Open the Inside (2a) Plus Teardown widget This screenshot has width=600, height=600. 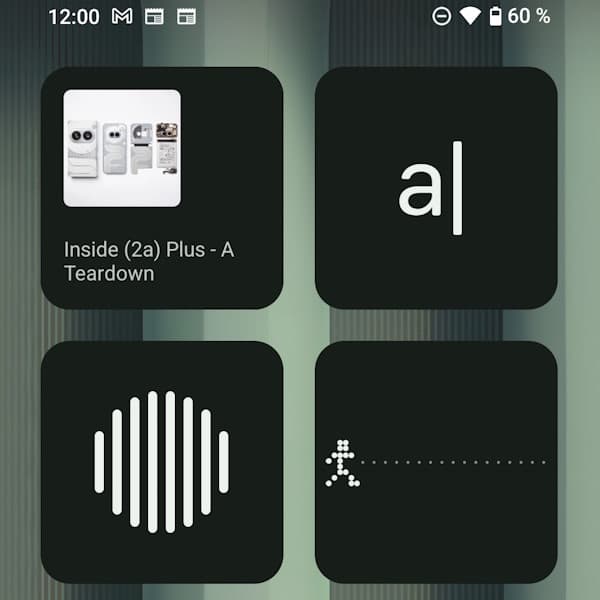pos(161,188)
